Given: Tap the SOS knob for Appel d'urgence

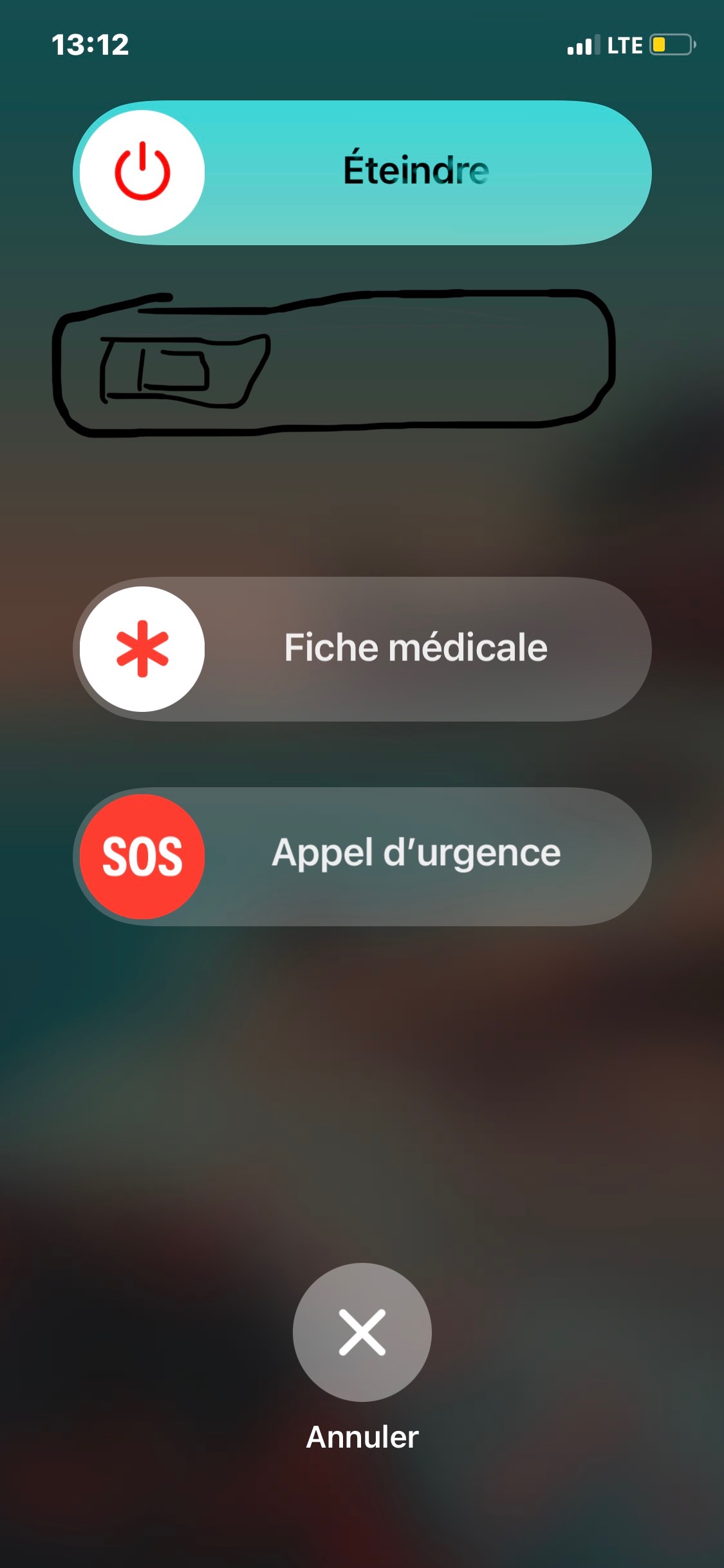Looking at the screenshot, I should (x=142, y=857).
